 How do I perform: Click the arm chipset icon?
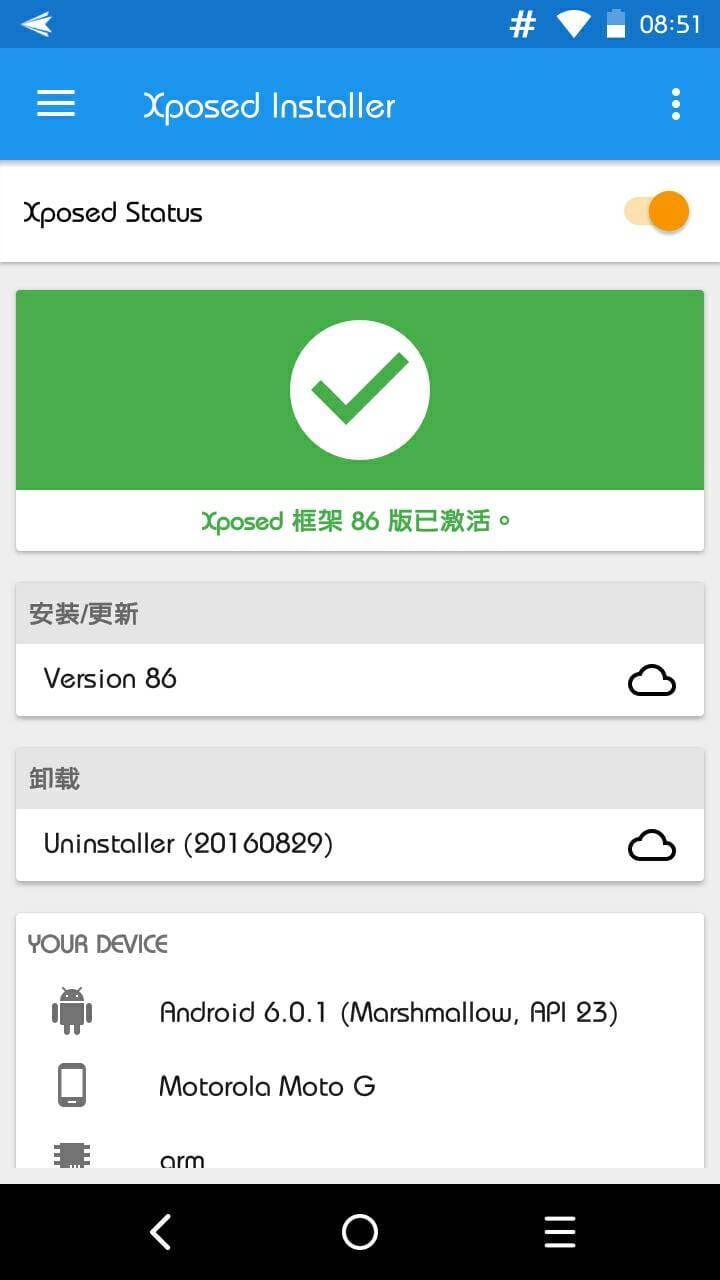(x=70, y=1155)
